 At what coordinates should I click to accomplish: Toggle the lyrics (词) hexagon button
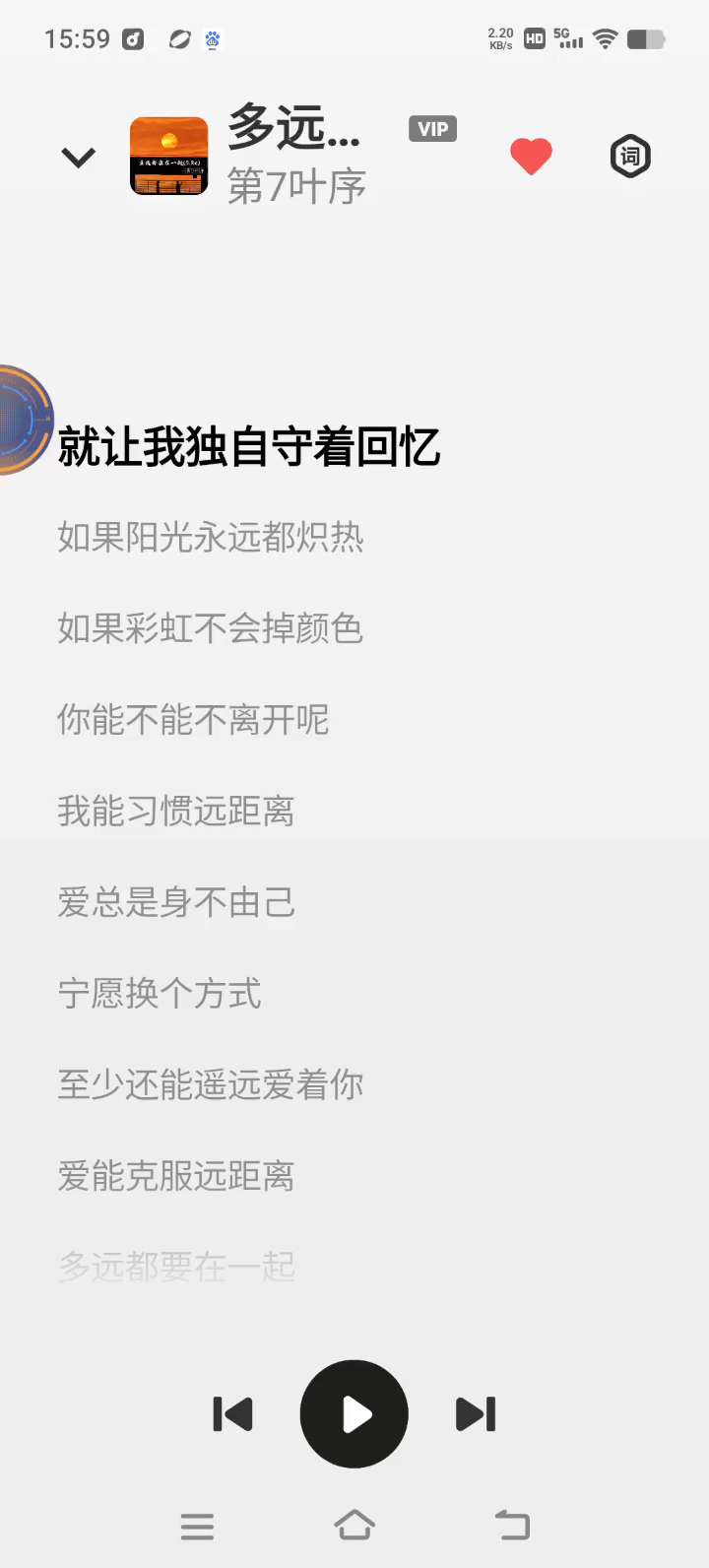pos(630,156)
